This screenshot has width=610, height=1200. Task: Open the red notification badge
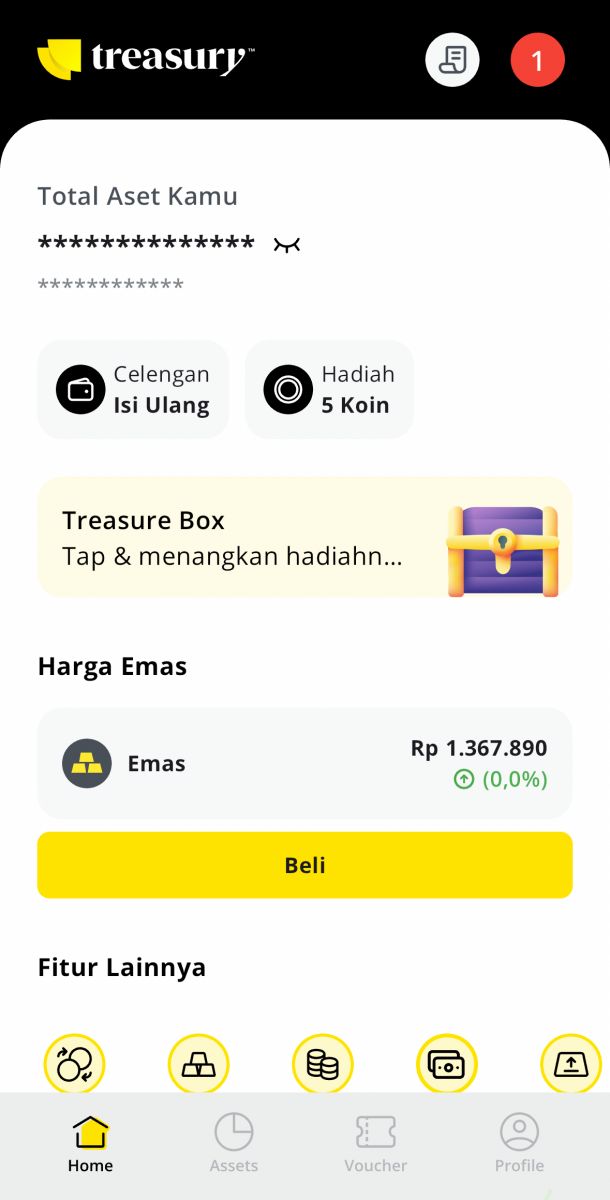click(538, 60)
